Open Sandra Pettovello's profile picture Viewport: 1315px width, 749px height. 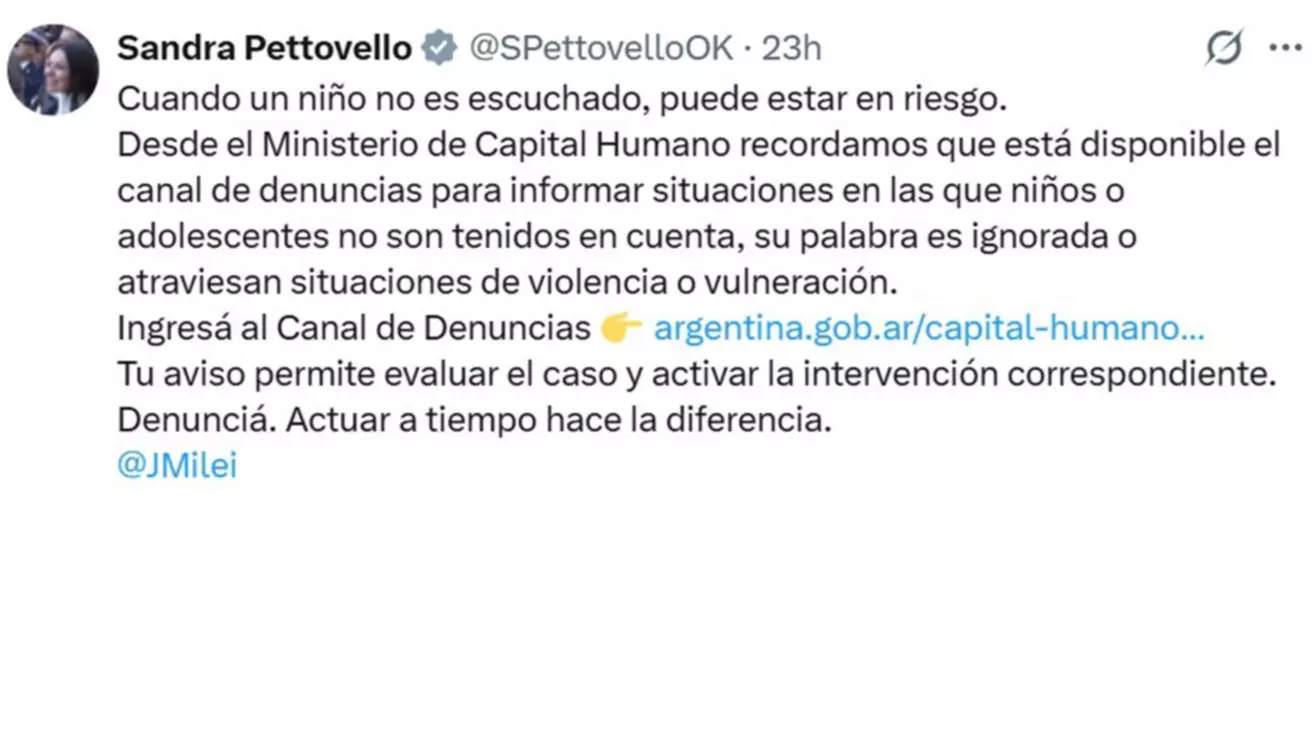(x=53, y=70)
